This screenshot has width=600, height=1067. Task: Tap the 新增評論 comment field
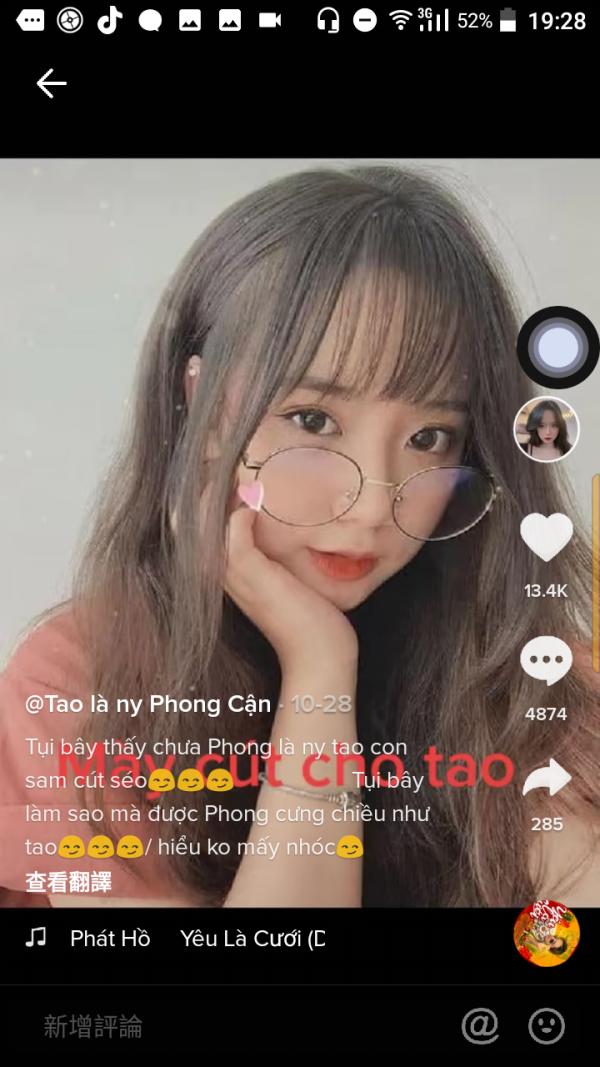tap(200, 1026)
